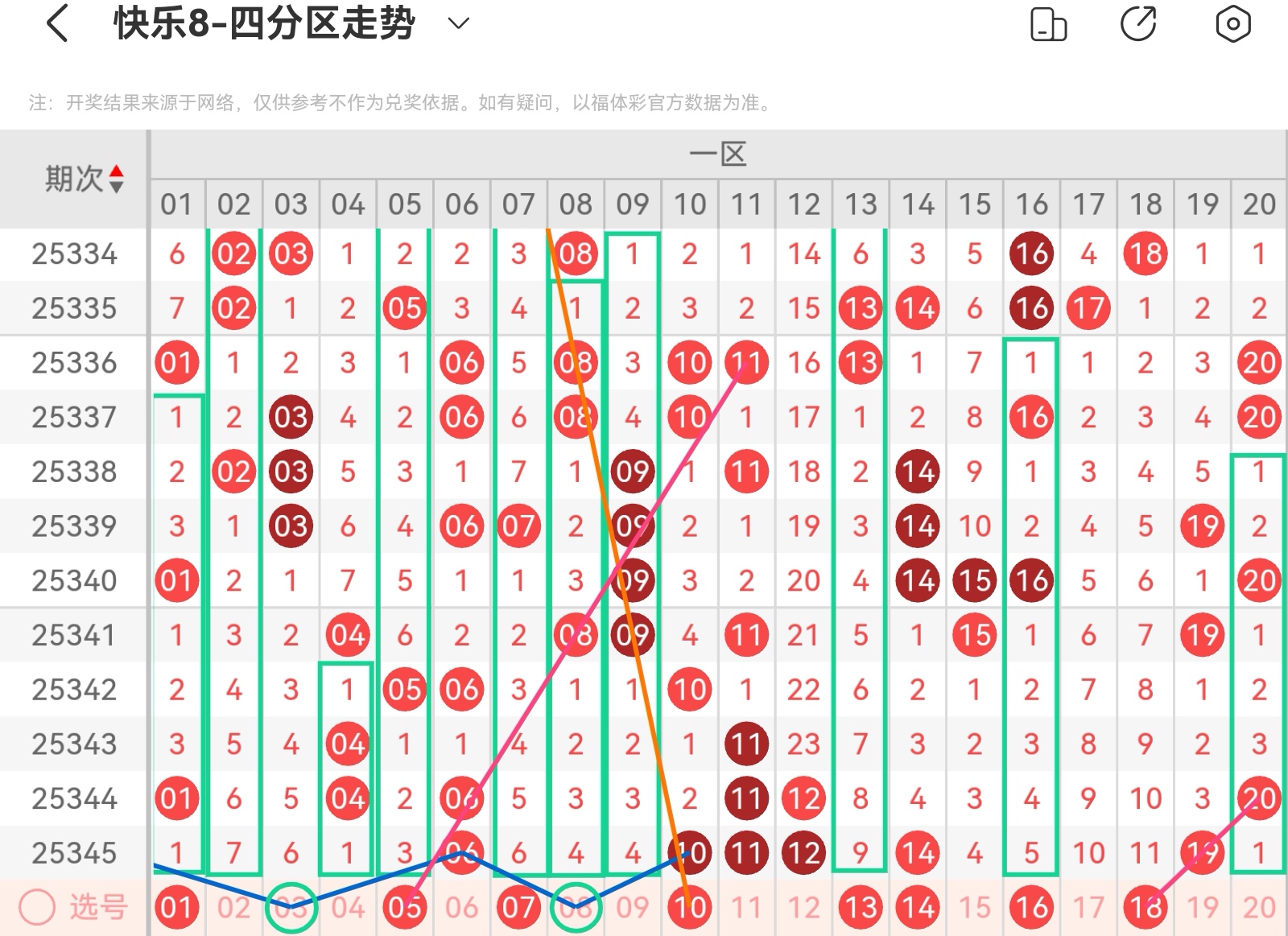Deselect number 07 in the 选号 row
The height and width of the screenshot is (936, 1288).
tap(518, 907)
